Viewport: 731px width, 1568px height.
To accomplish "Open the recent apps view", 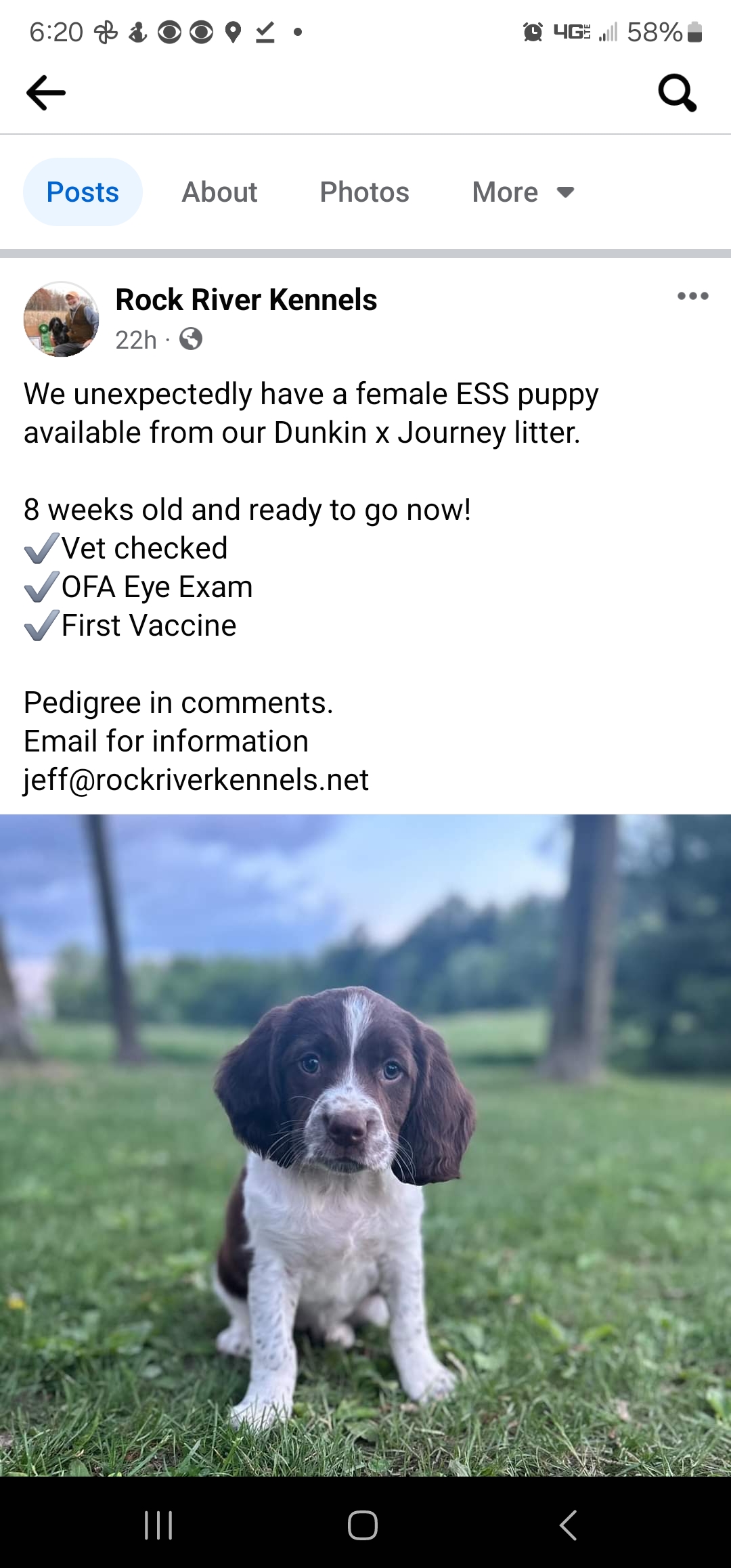I will 159,1525.
